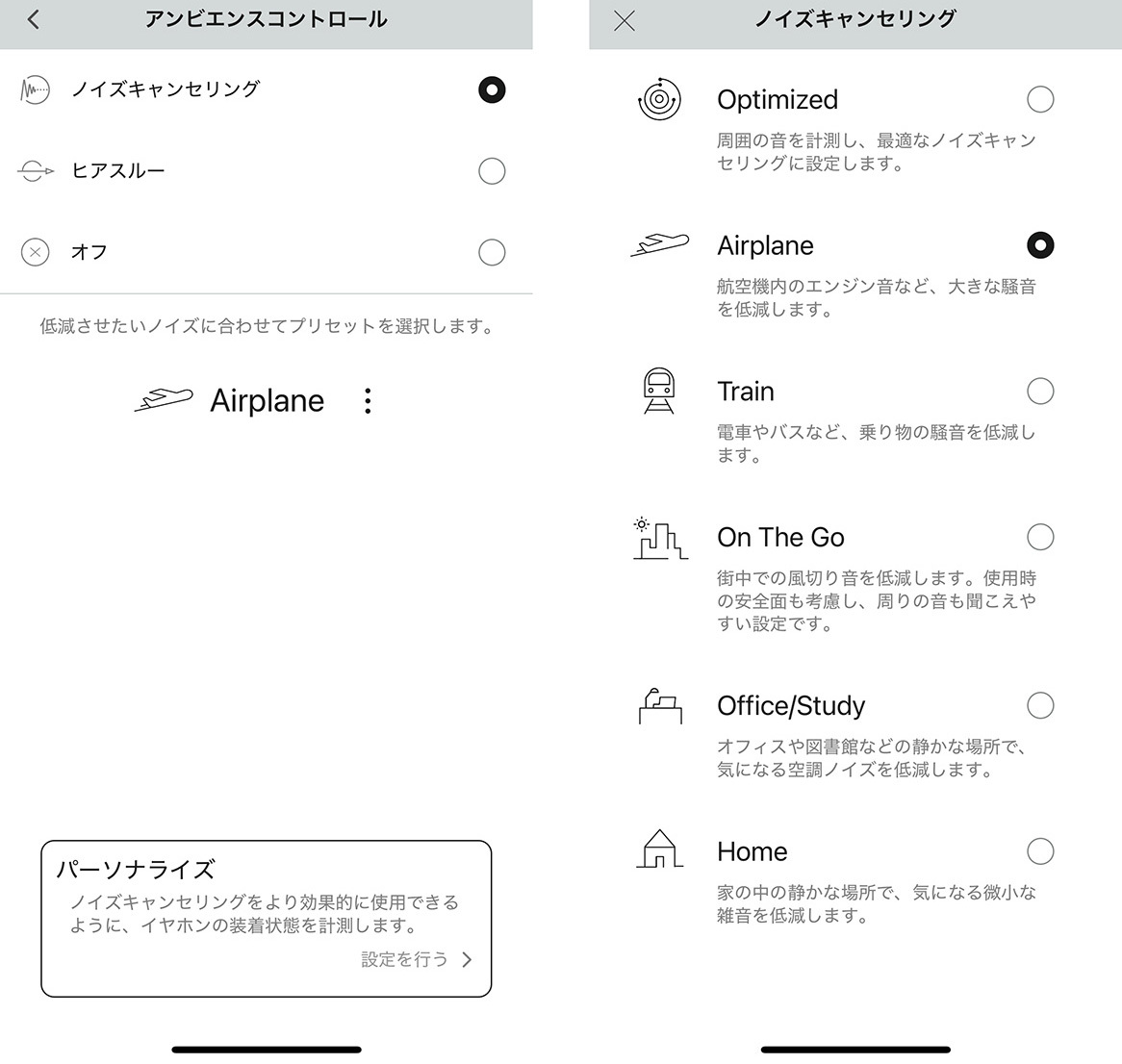Choose the On The Go preset
Viewport: 1122px width, 1064px height.
click(x=1039, y=537)
